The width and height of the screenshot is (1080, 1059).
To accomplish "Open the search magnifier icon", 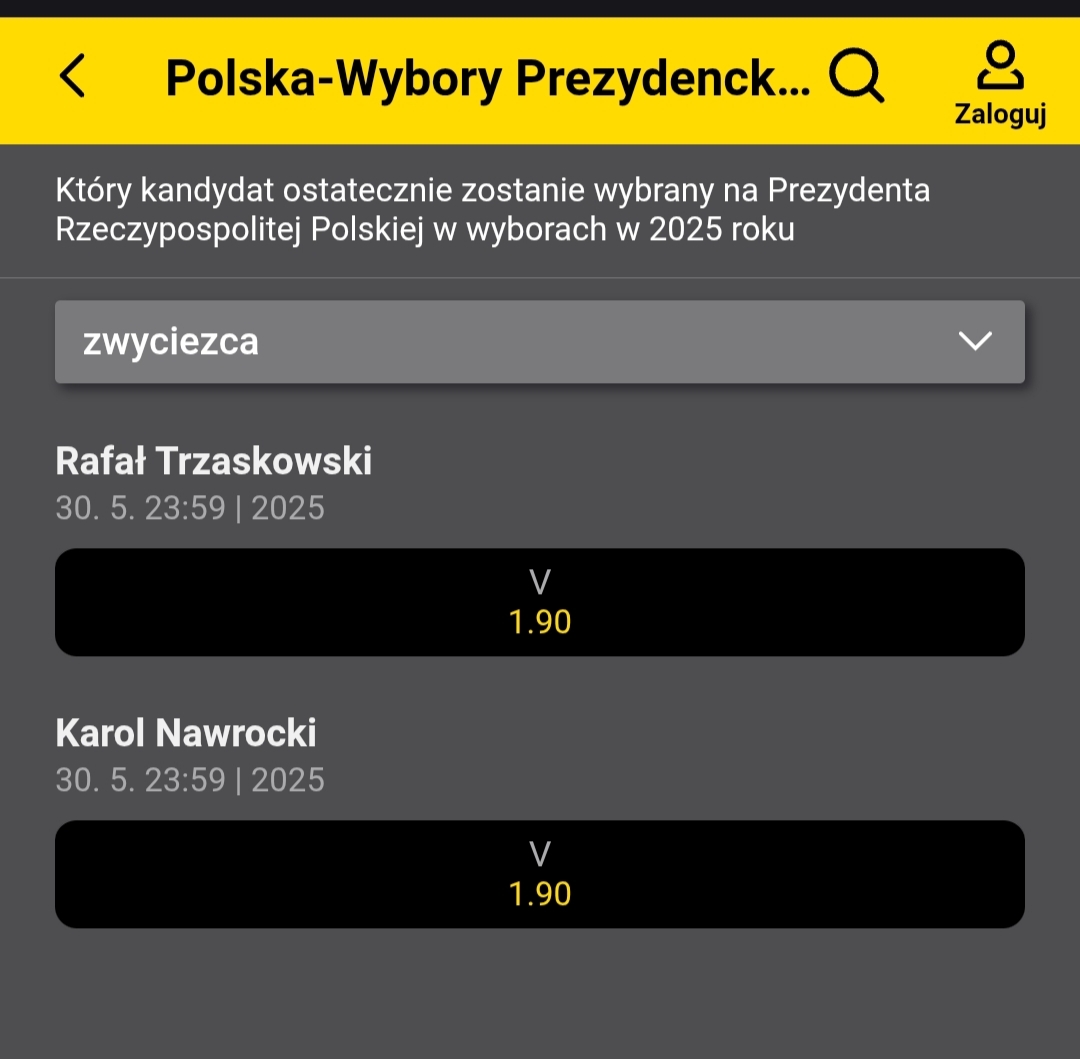I will click(x=857, y=77).
